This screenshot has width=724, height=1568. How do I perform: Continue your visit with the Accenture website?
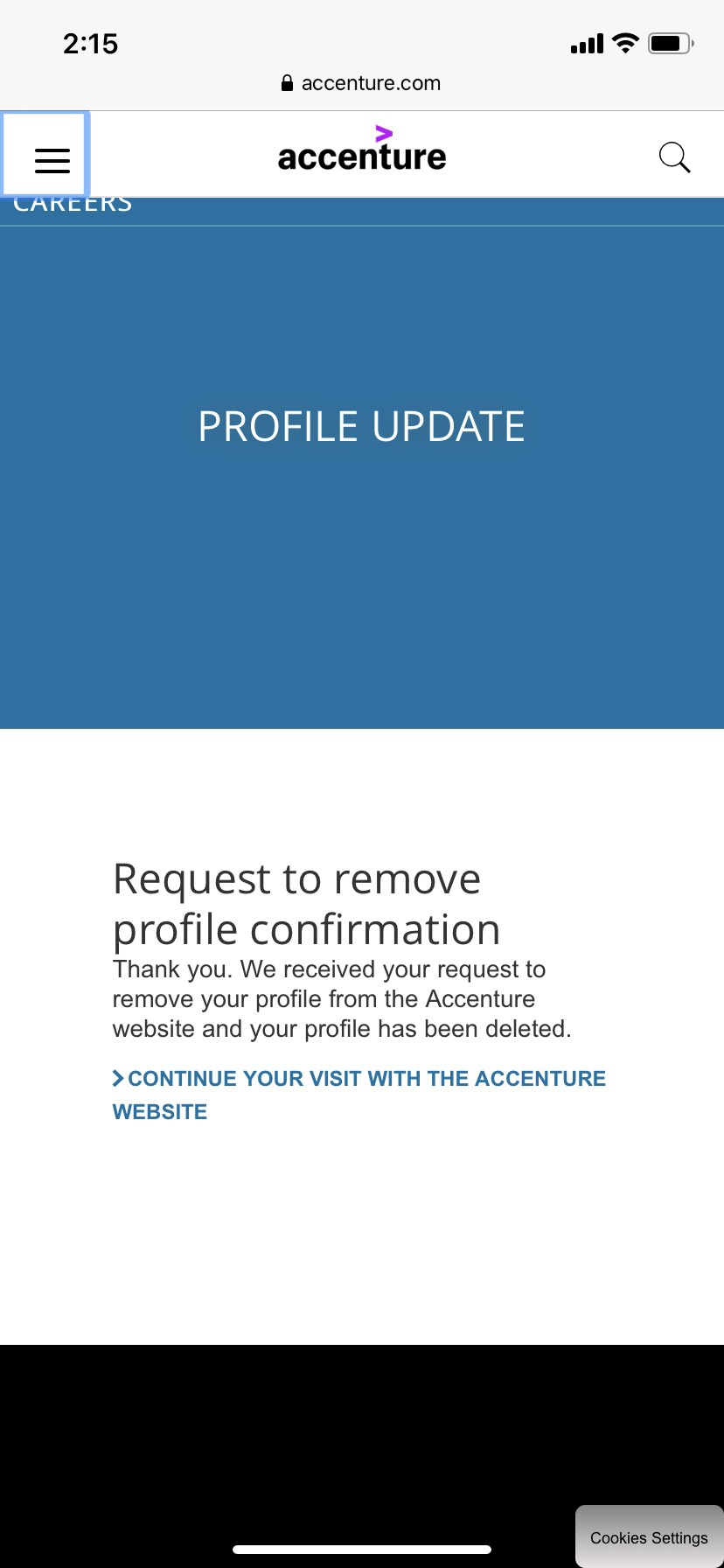[x=359, y=1095]
